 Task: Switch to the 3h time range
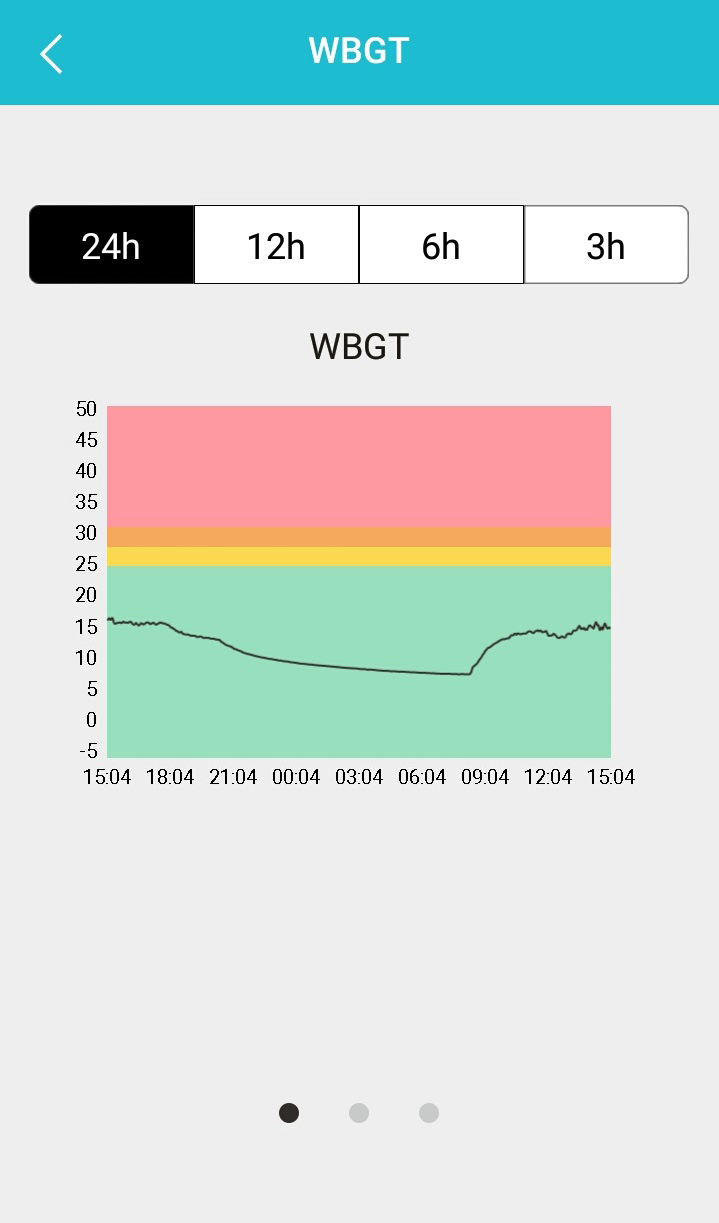[606, 245]
